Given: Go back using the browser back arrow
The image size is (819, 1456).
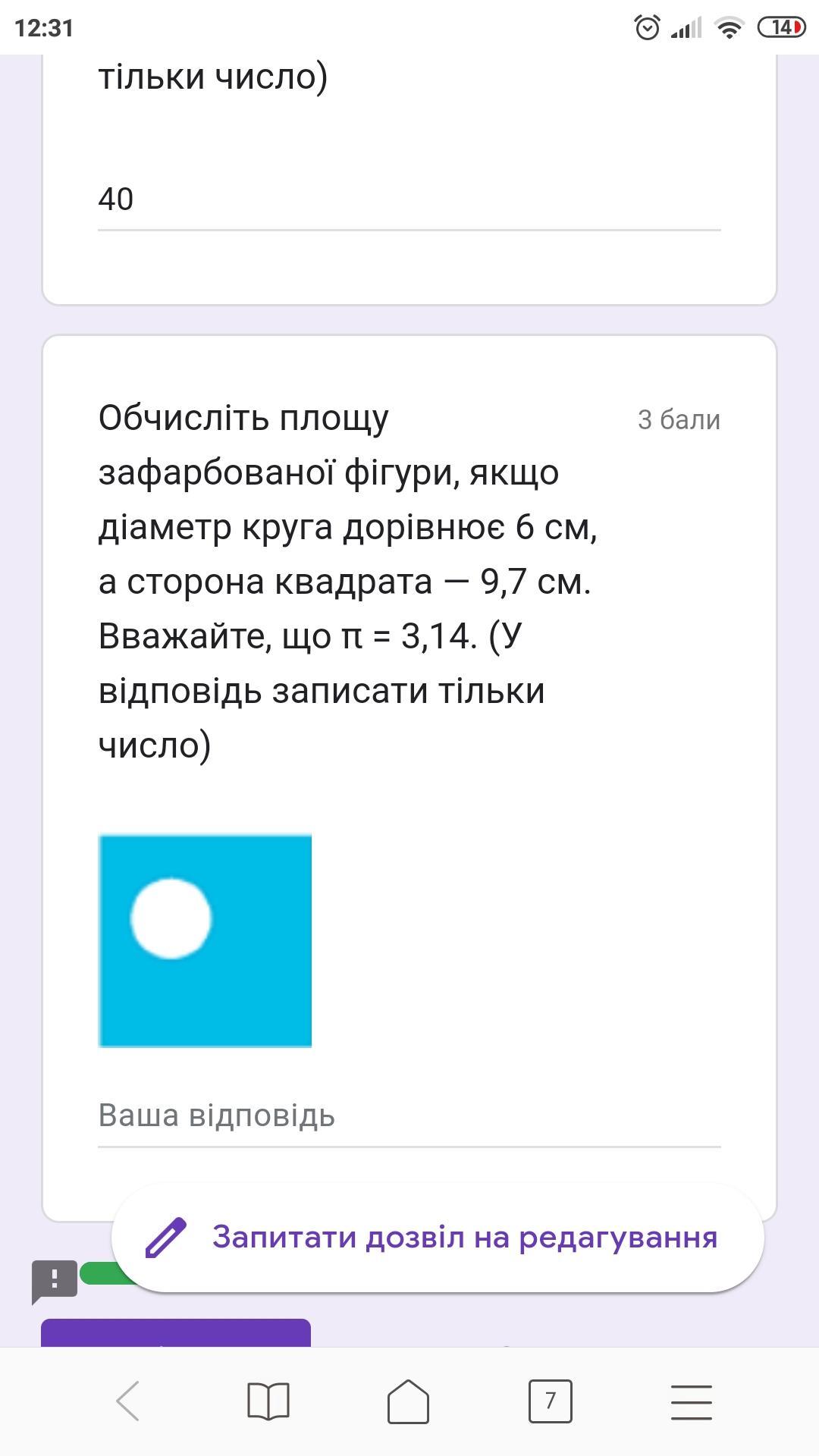Looking at the screenshot, I should (x=127, y=1401).
